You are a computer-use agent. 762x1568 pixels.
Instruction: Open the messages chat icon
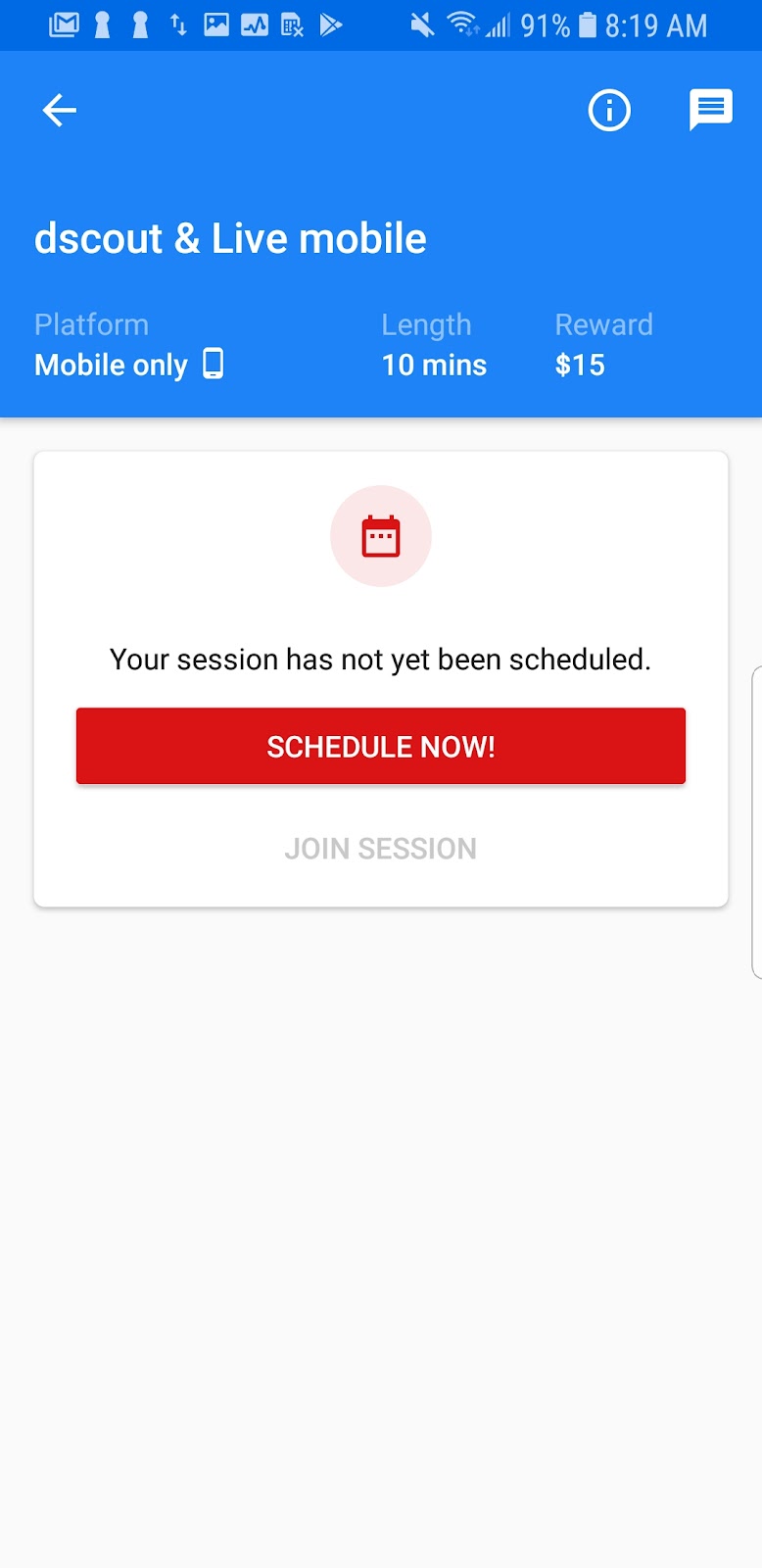pyautogui.click(x=711, y=110)
